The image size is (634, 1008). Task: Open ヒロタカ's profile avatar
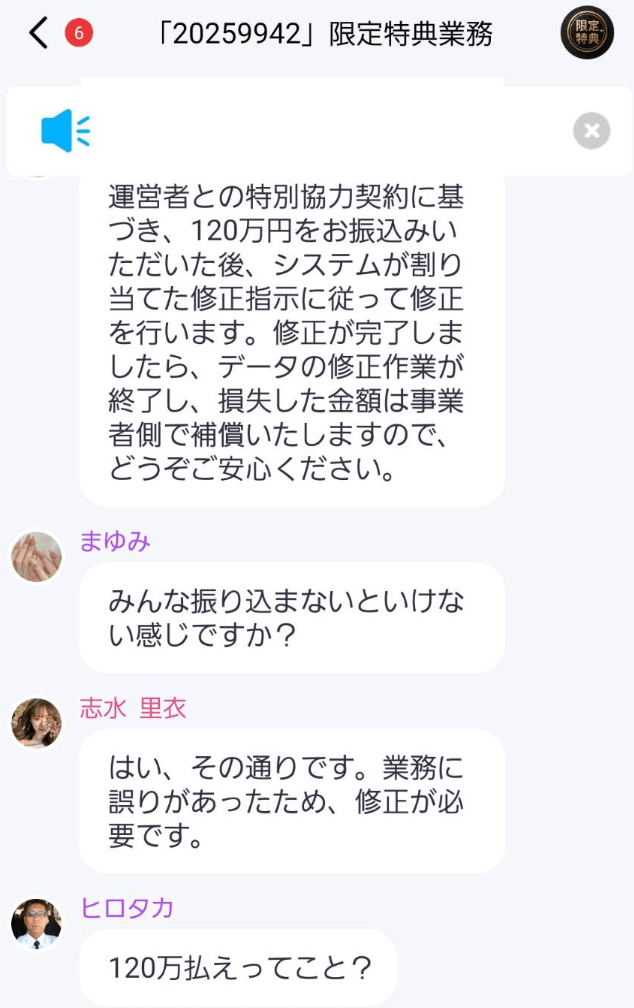click(36, 923)
